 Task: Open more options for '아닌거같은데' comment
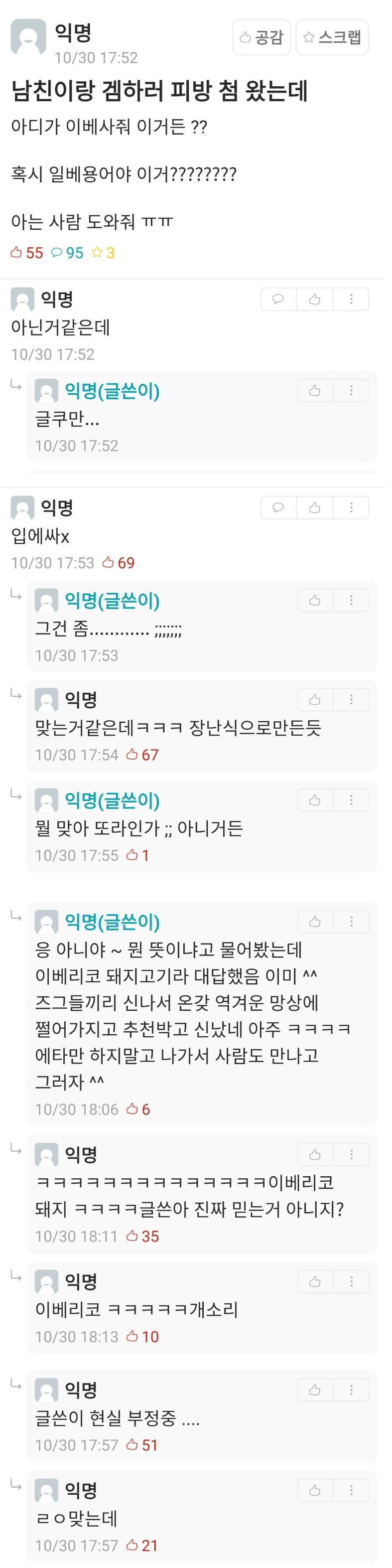click(351, 300)
